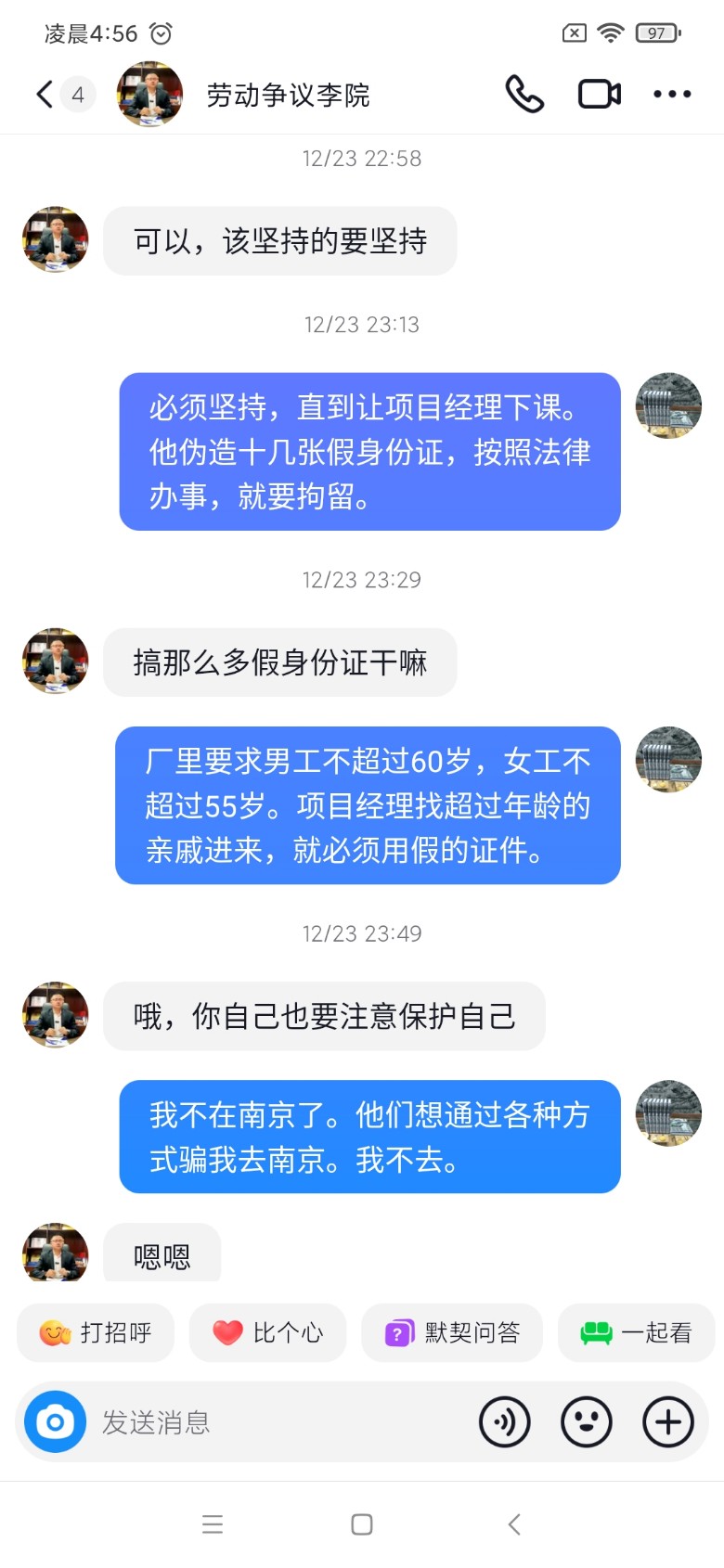724x1568 pixels.
Task: Open the three-dot overflow menu
Action: point(672,94)
